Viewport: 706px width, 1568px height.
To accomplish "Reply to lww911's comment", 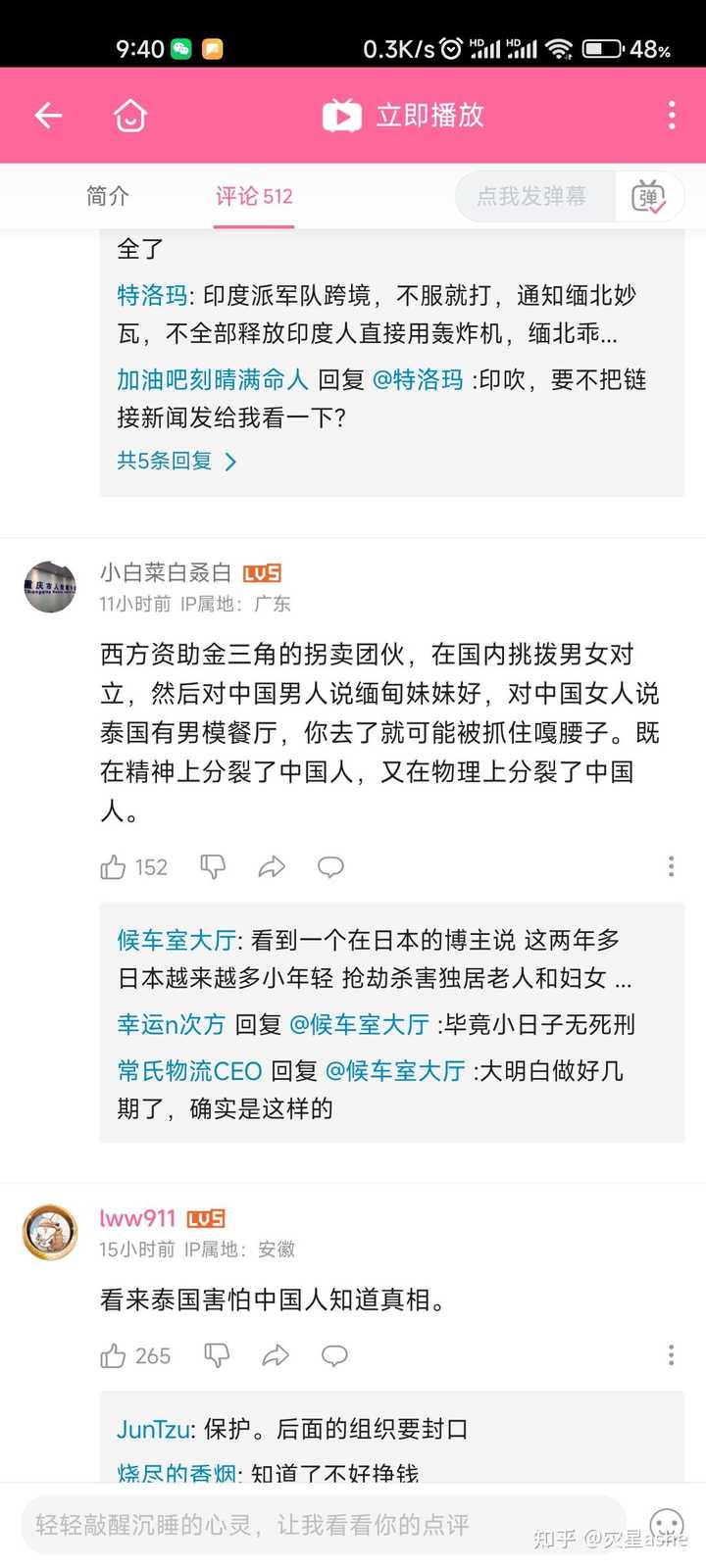I will [x=334, y=1355].
